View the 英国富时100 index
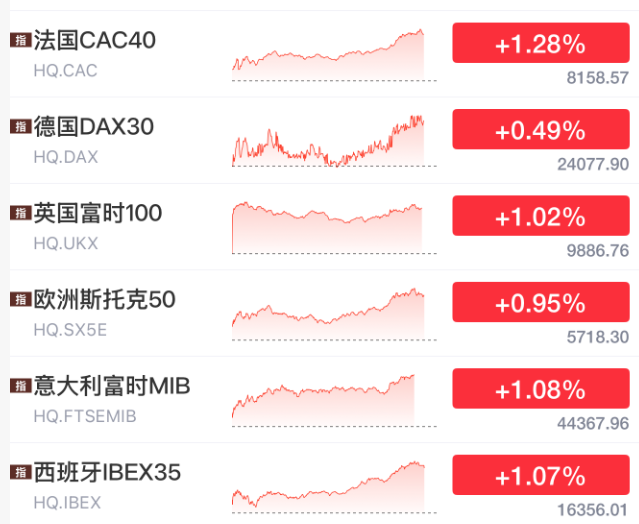The image size is (639, 524). tap(97, 213)
